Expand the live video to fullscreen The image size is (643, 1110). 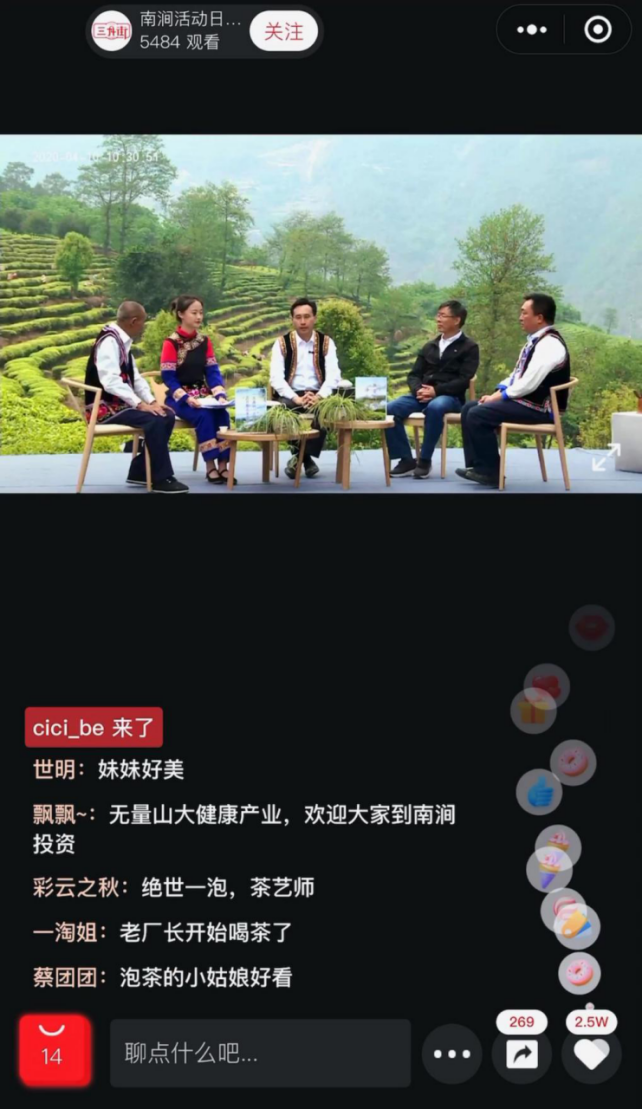[x=606, y=457]
